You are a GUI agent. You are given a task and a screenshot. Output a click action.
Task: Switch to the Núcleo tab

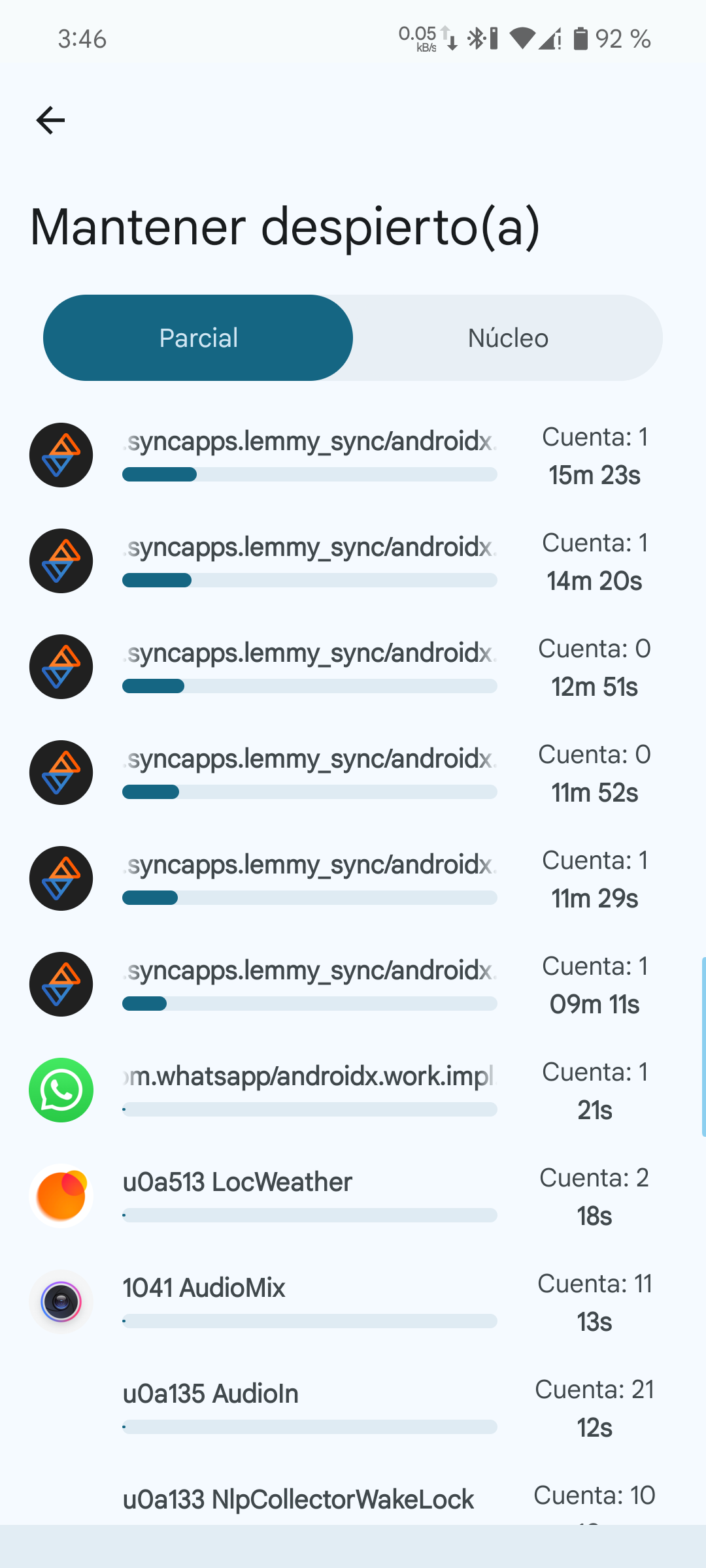[508, 338]
